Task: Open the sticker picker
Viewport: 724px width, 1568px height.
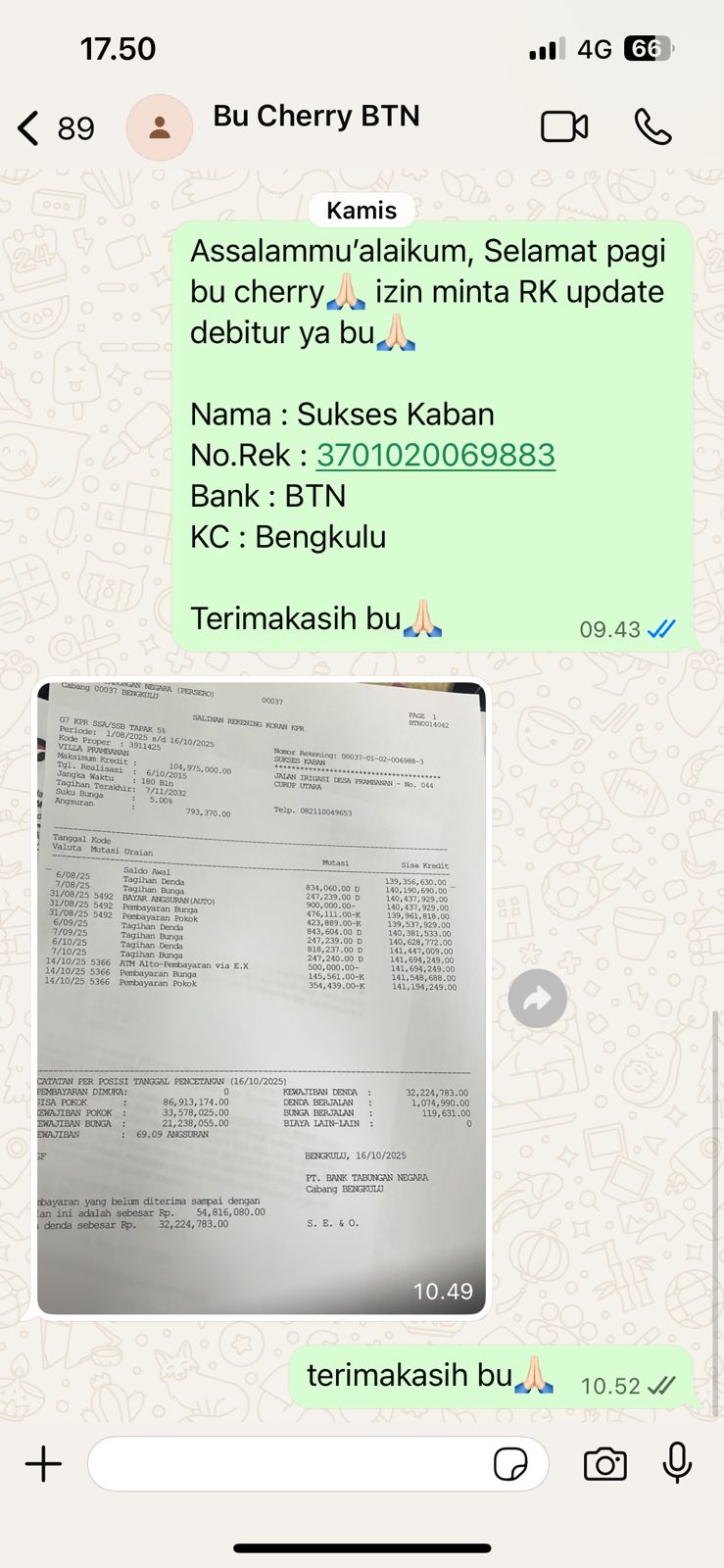Action: (x=510, y=1464)
